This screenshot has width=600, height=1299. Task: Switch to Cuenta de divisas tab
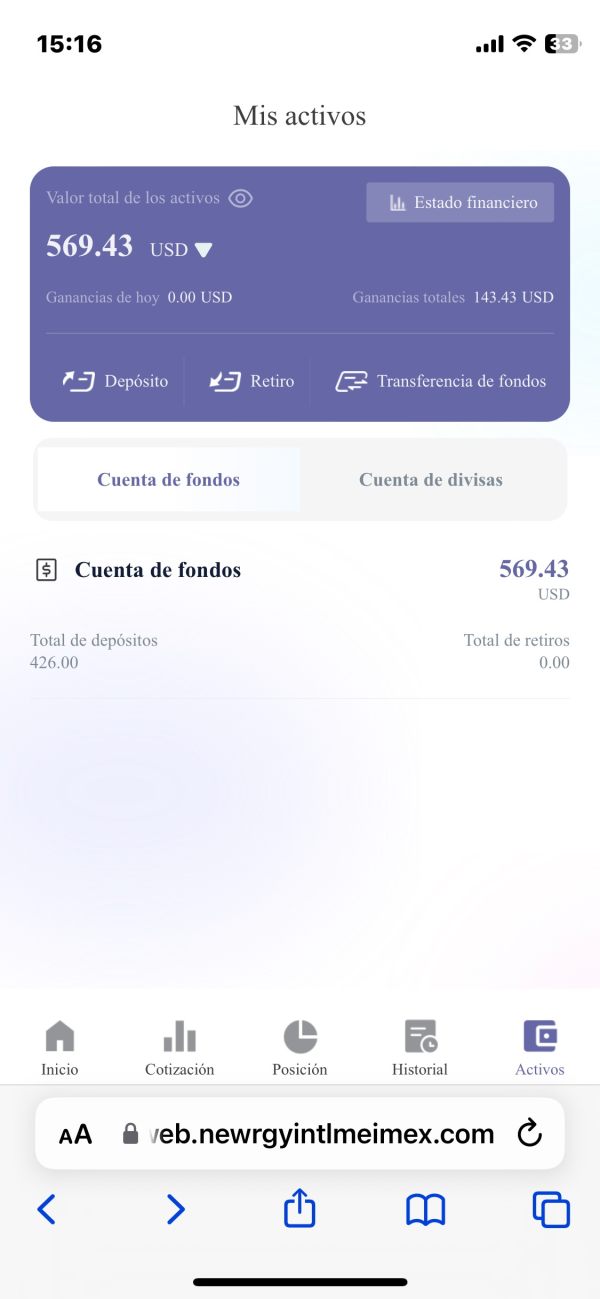(431, 480)
